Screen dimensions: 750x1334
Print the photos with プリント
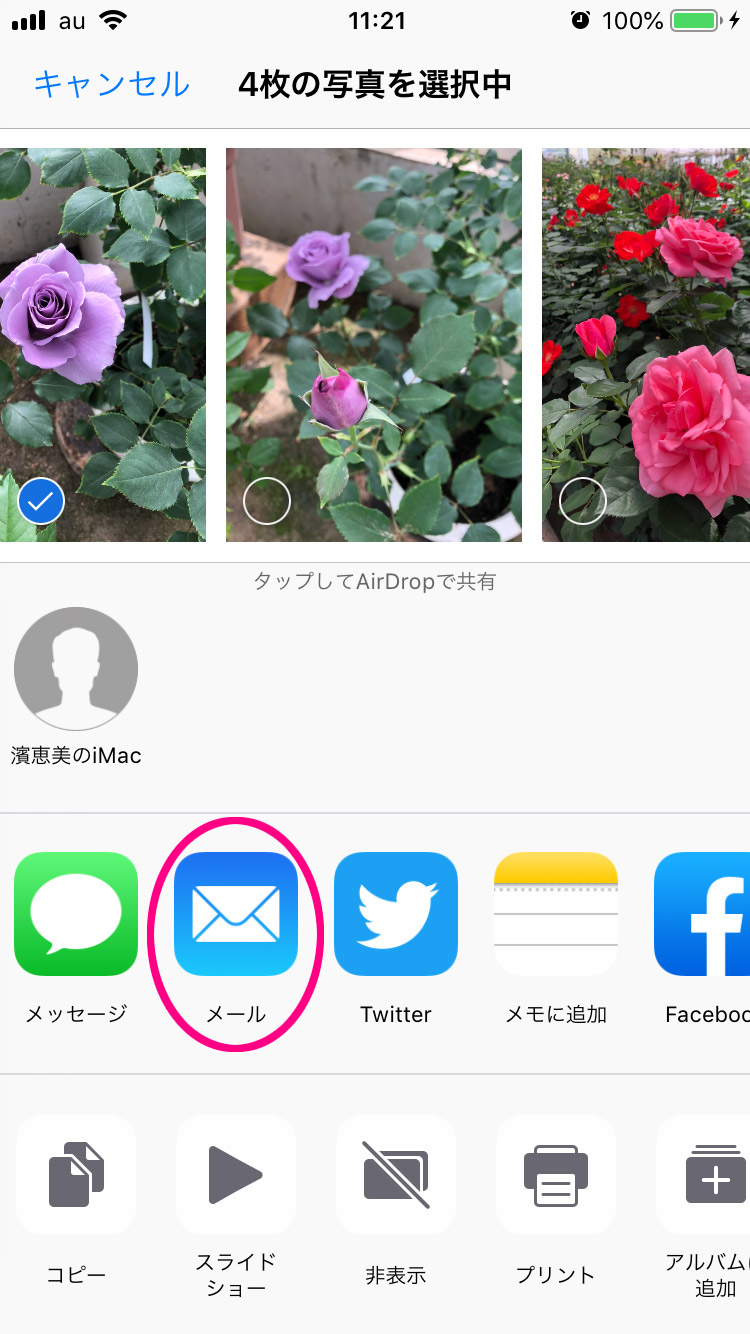(x=556, y=1175)
